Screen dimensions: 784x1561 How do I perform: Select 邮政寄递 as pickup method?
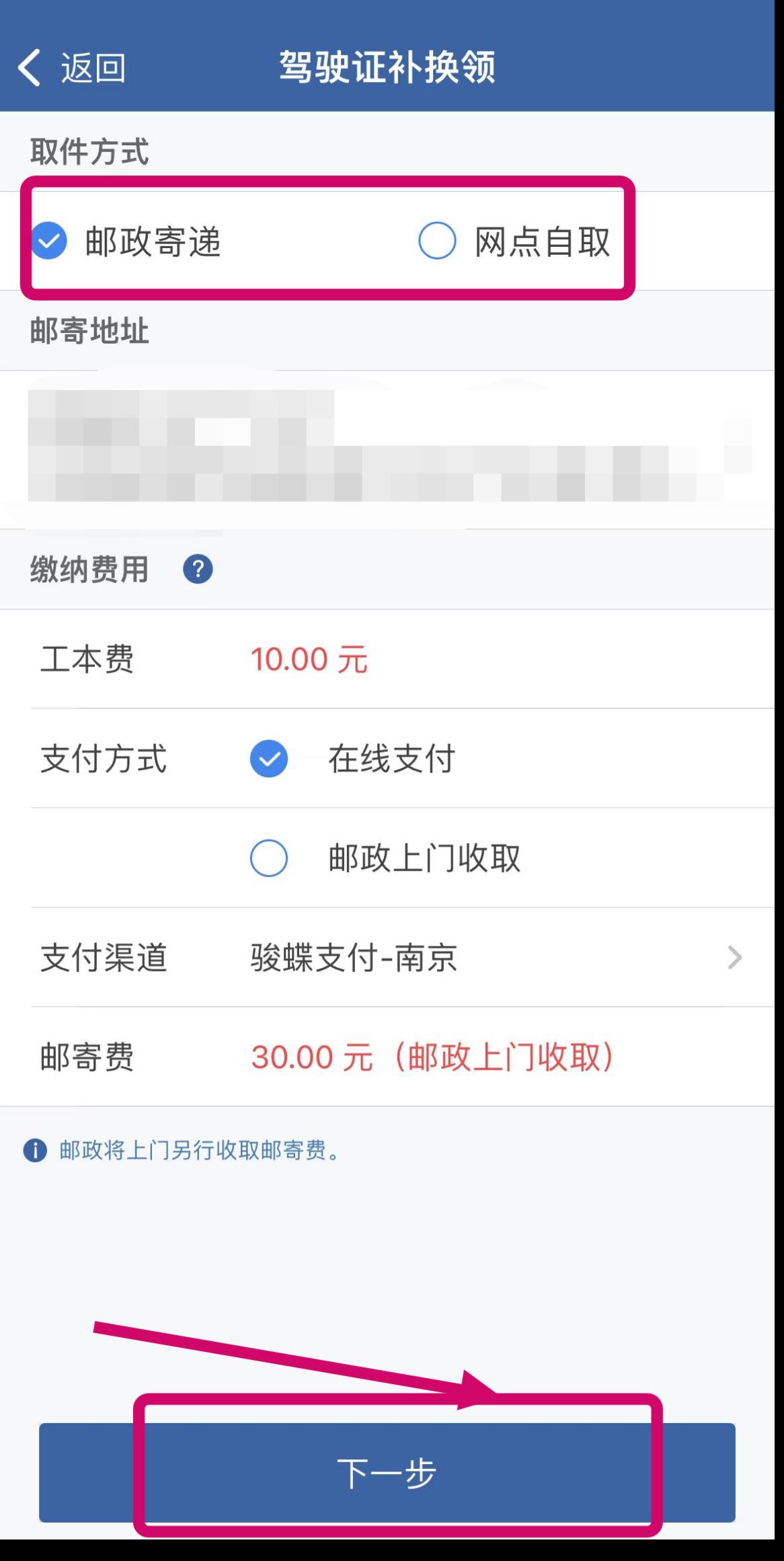(x=125, y=241)
